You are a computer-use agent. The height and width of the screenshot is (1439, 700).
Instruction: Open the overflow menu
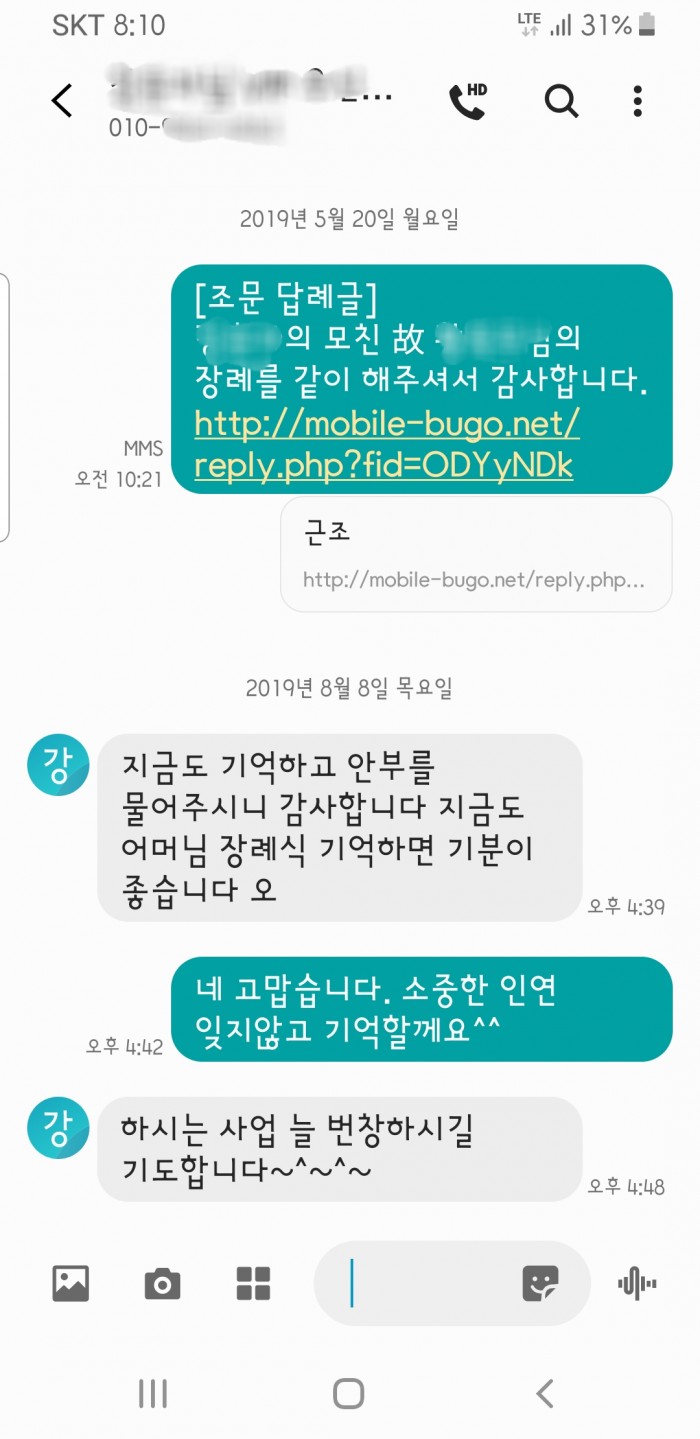tap(638, 101)
